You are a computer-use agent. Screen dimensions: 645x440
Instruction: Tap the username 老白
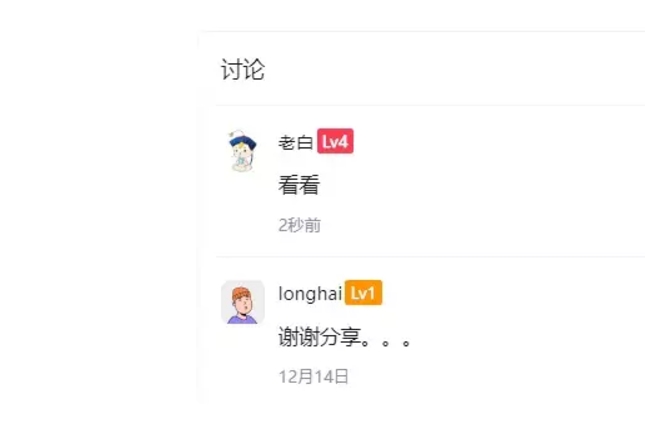pos(295,143)
